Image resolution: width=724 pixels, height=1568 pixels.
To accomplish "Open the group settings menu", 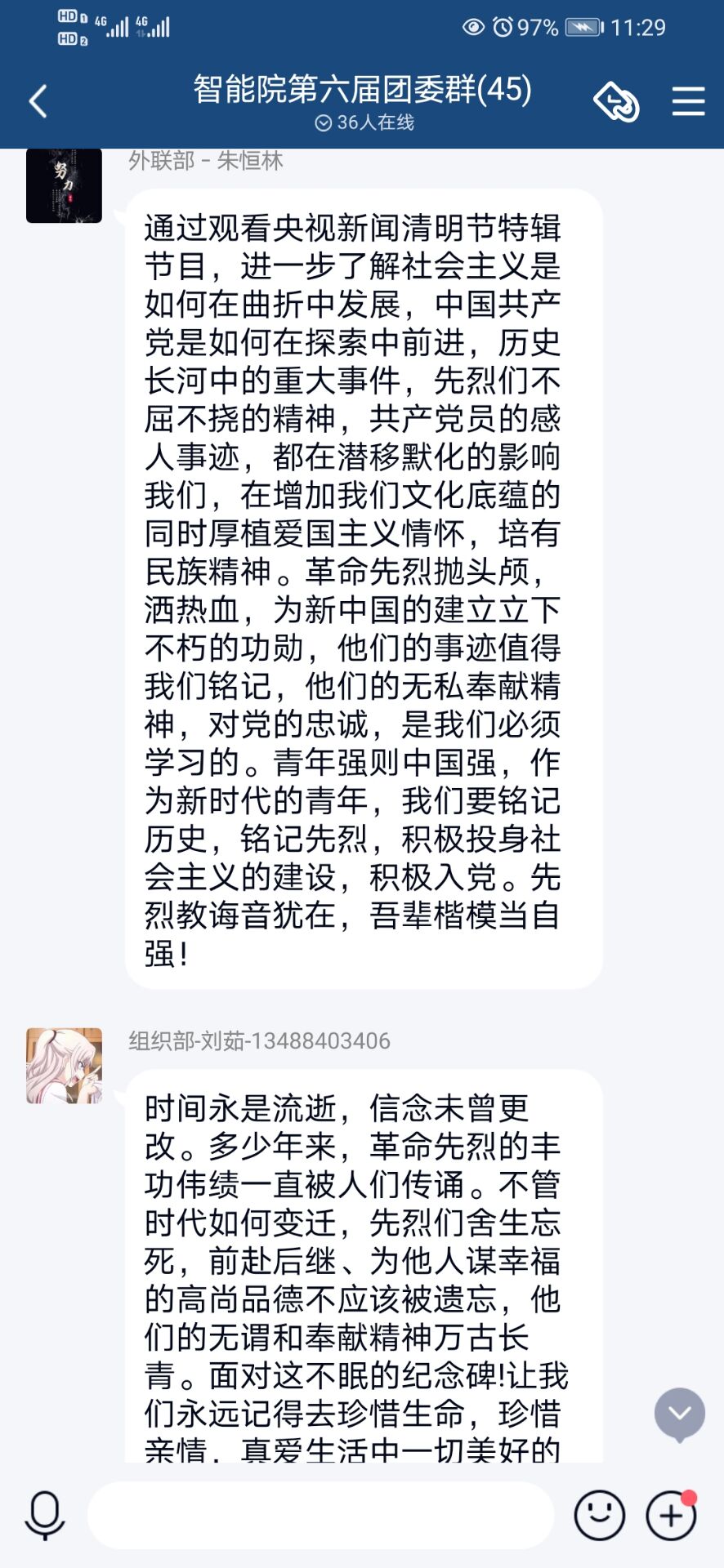I will tap(688, 102).
